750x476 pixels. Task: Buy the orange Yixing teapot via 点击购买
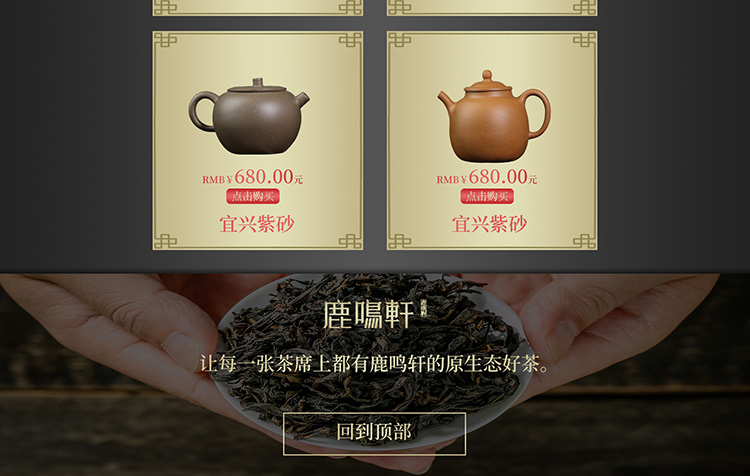(487, 197)
